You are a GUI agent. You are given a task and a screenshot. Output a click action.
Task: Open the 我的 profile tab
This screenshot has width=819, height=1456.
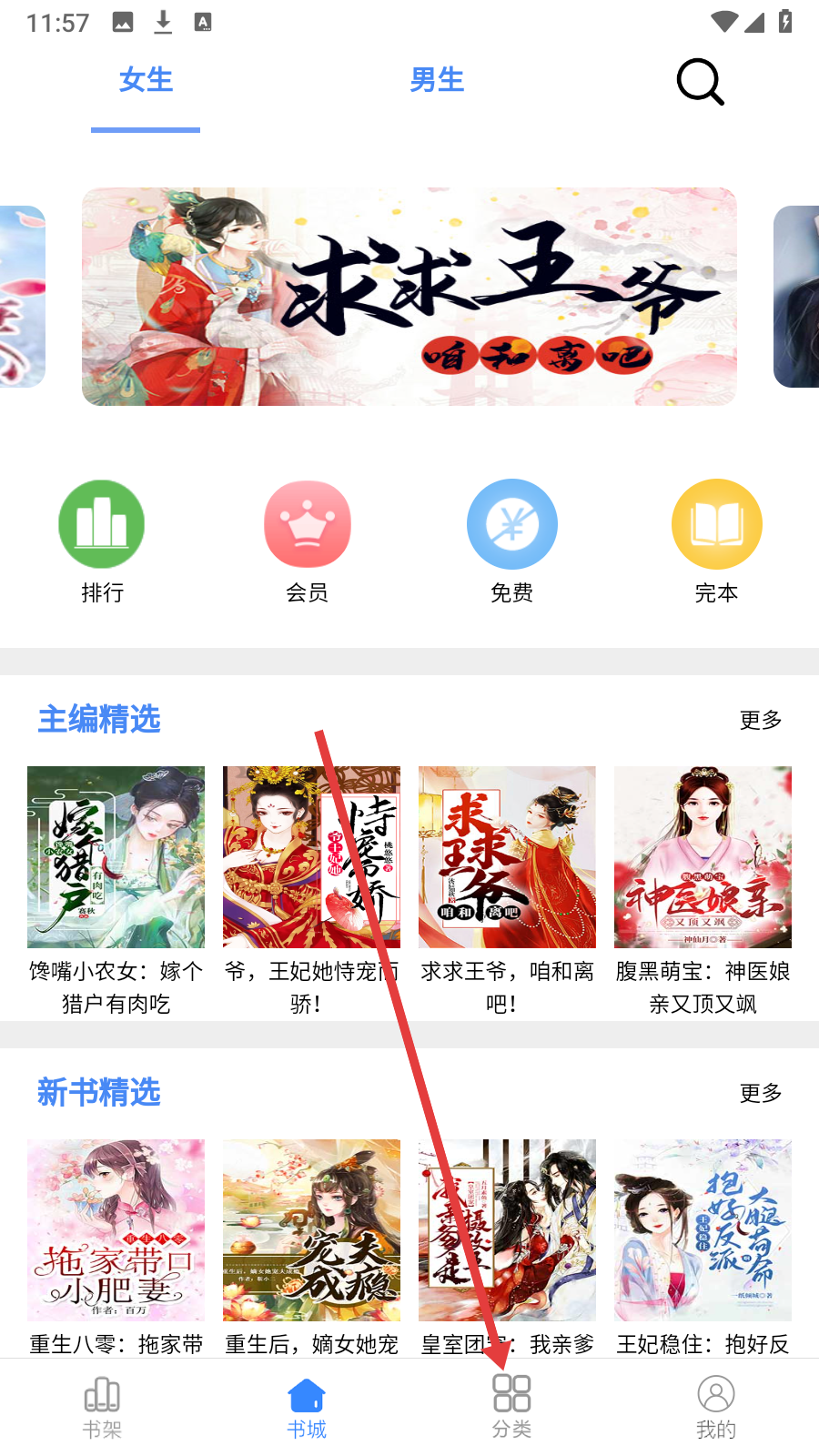pos(716,1407)
